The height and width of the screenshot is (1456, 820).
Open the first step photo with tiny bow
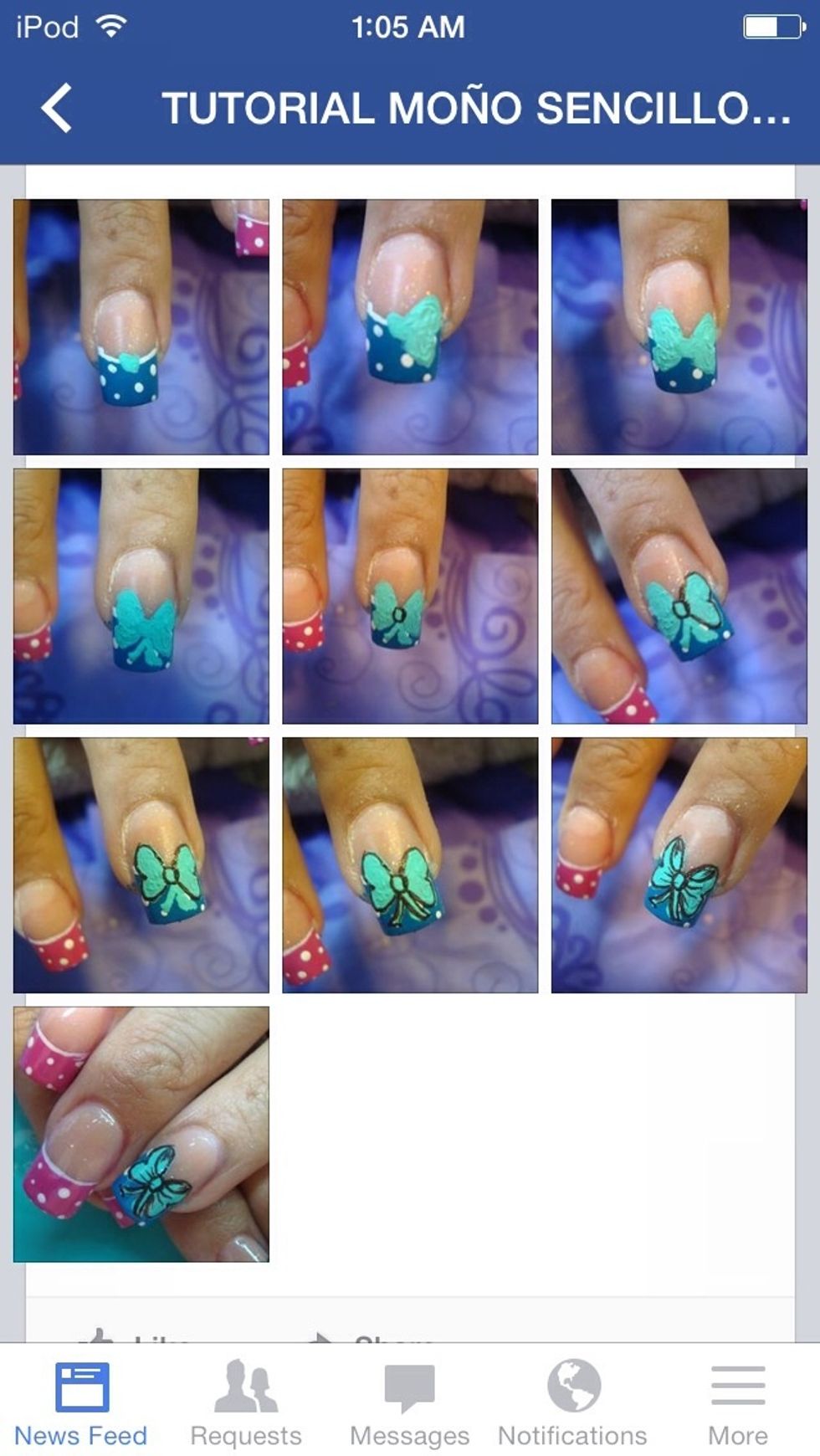pyautogui.click(x=141, y=327)
